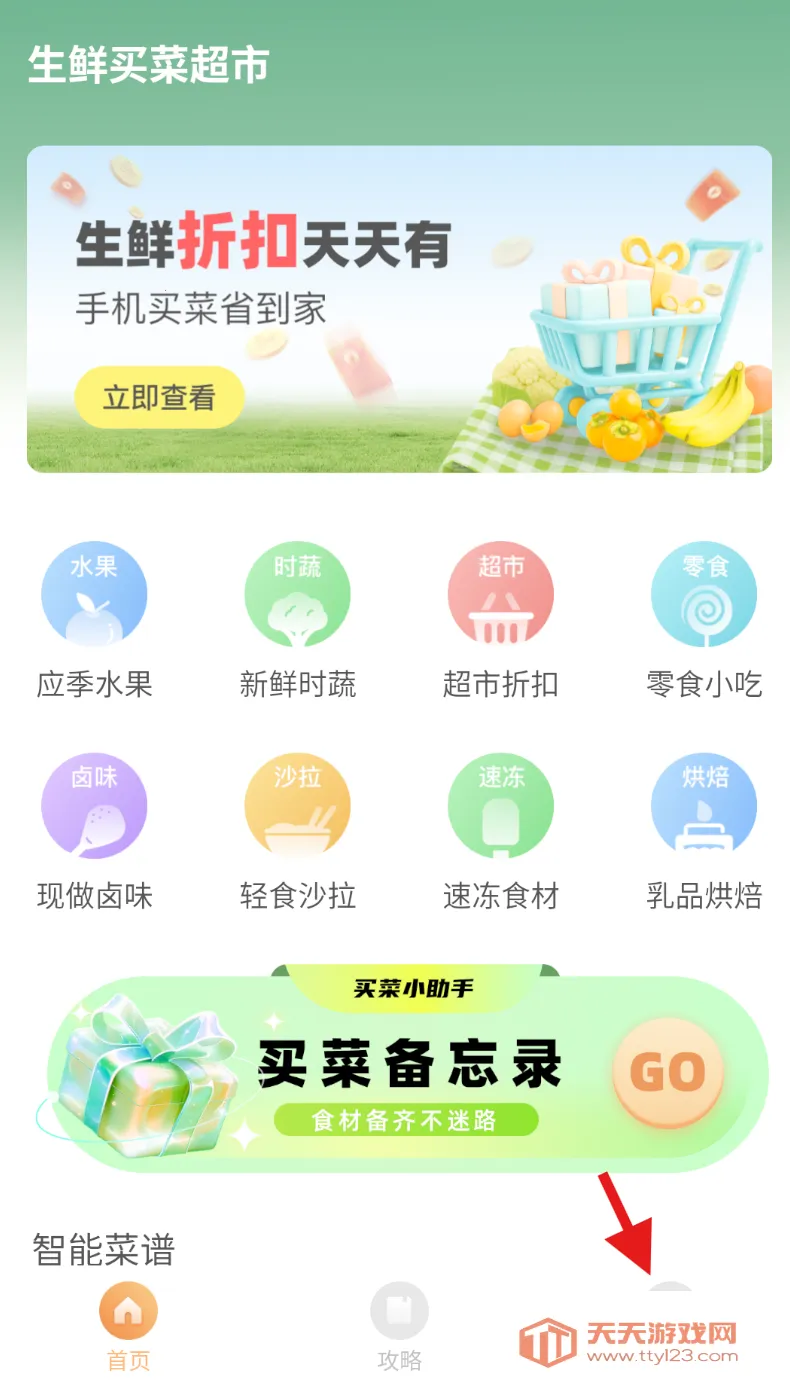Image resolution: width=790 pixels, height=1384 pixels.
Task: Select the 轻食沙拉 bowl icon
Action: tap(298, 805)
